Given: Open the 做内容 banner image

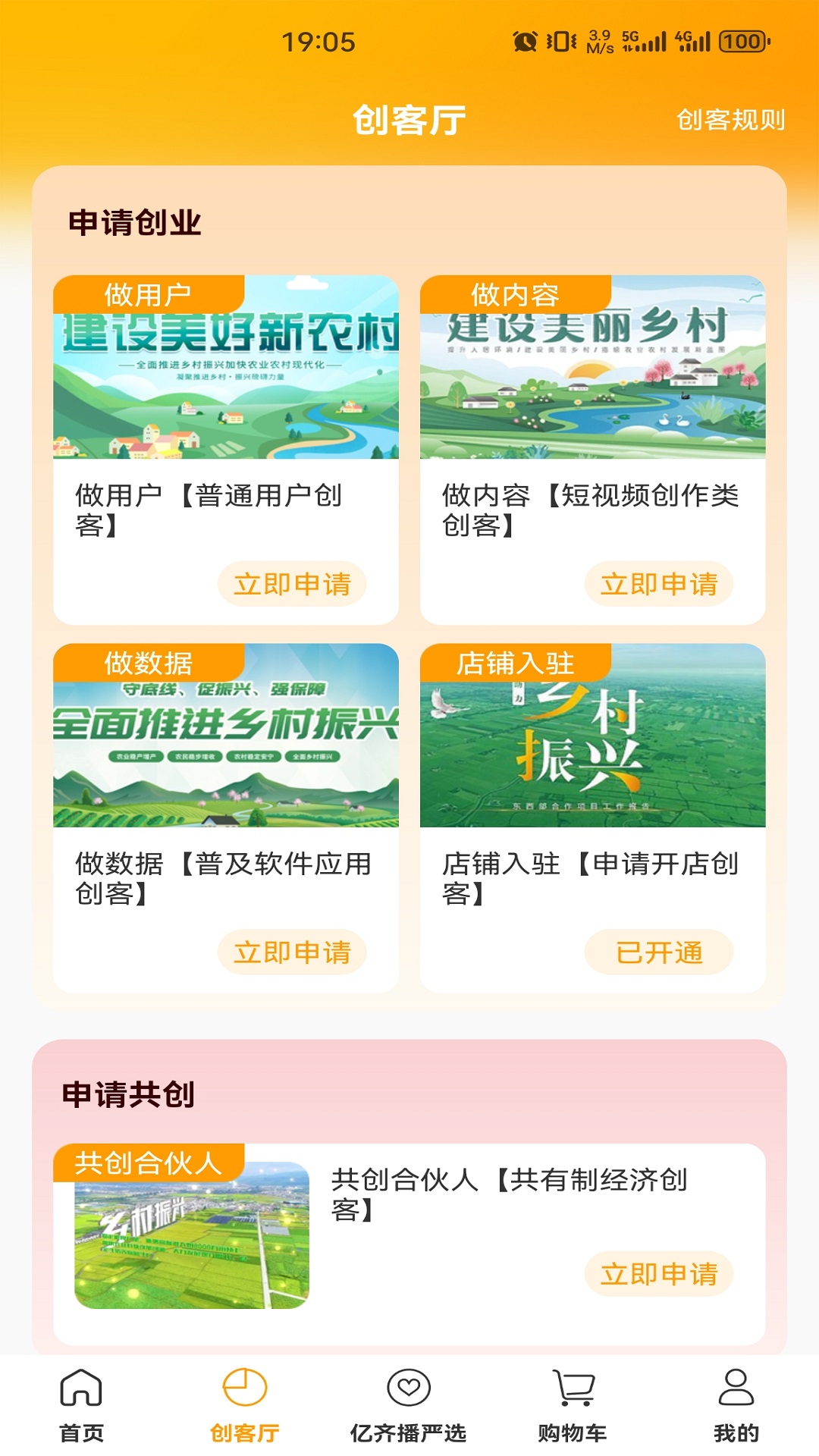Looking at the screenshot, I should coord(593,379).
